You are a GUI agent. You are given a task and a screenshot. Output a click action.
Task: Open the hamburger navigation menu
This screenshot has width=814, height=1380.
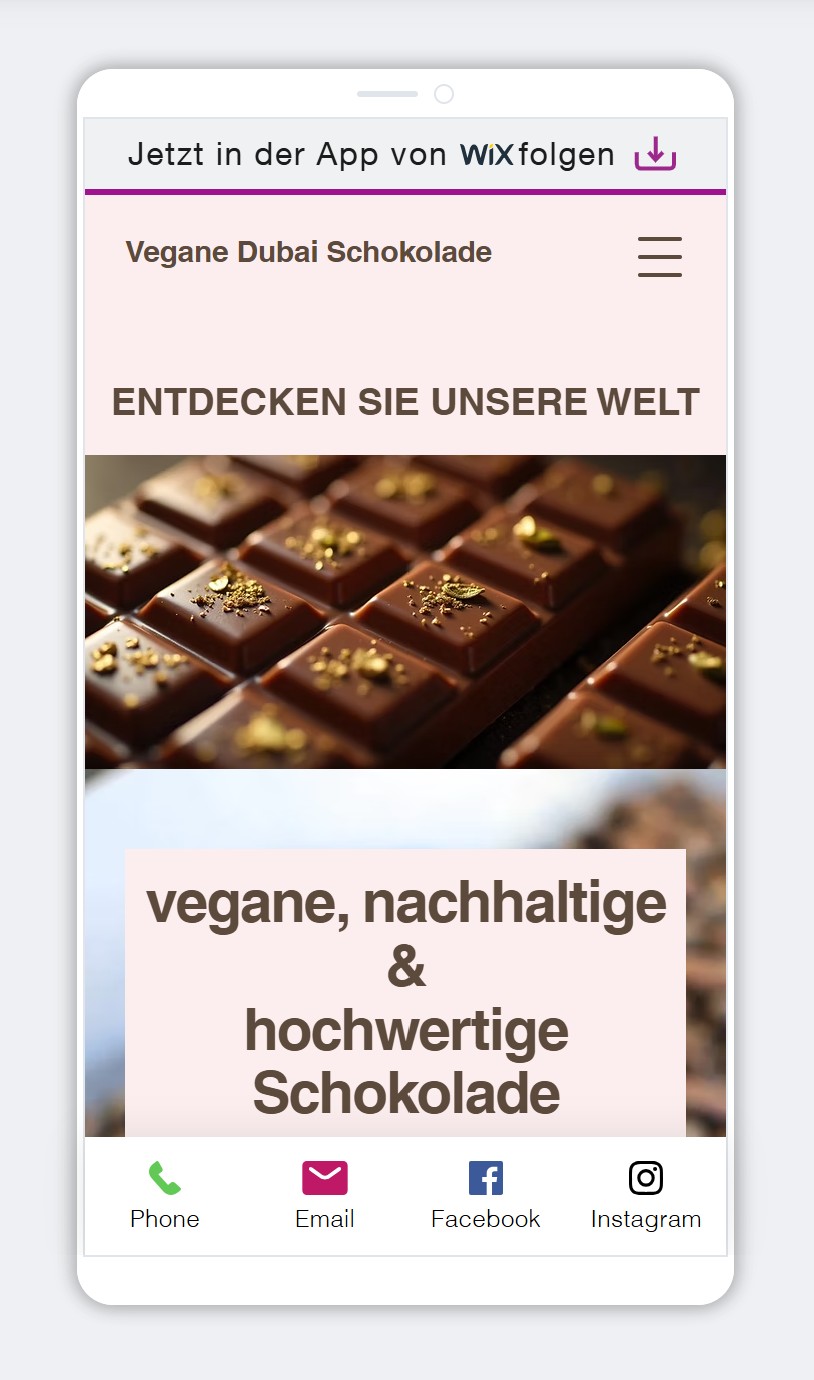660,257
